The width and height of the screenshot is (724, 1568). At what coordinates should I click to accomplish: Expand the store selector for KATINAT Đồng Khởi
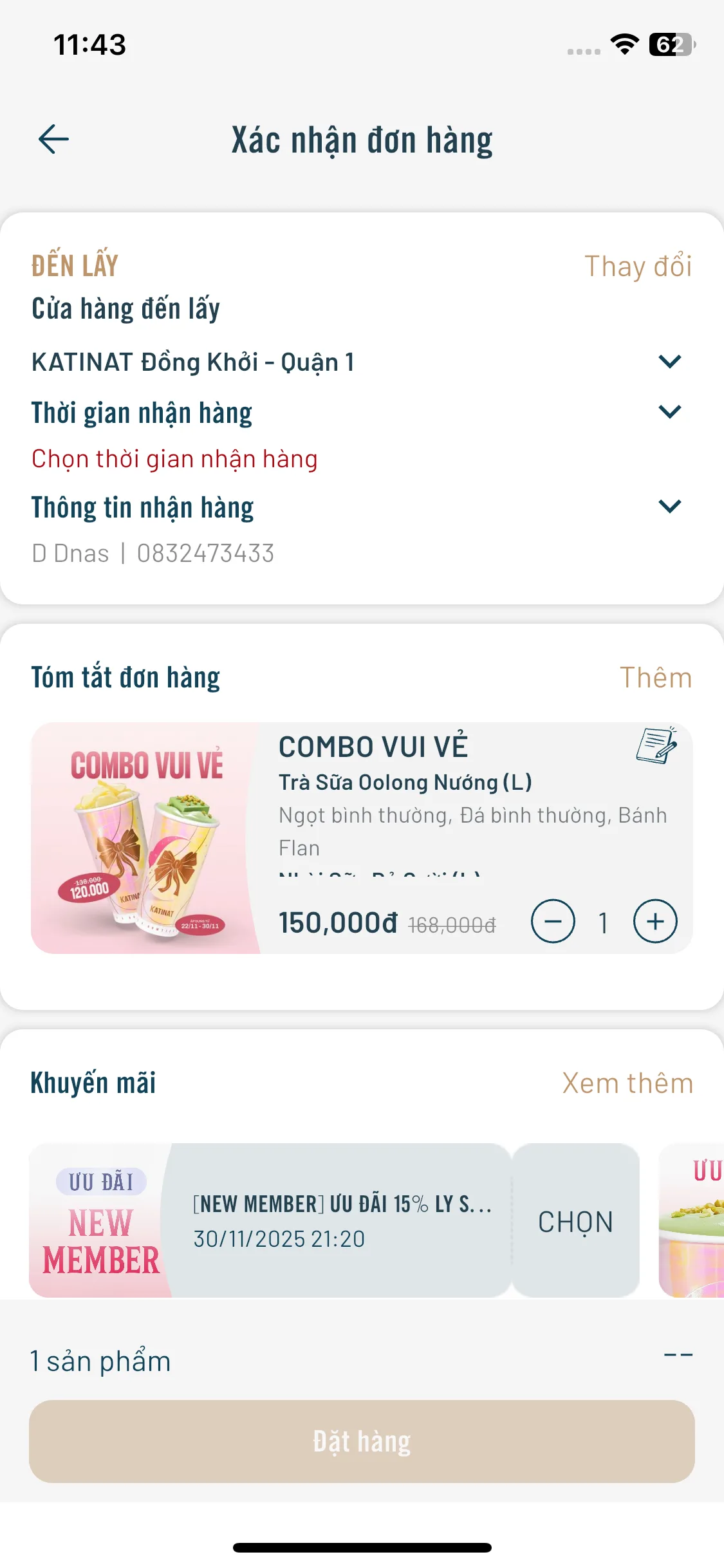pos(670,362)
